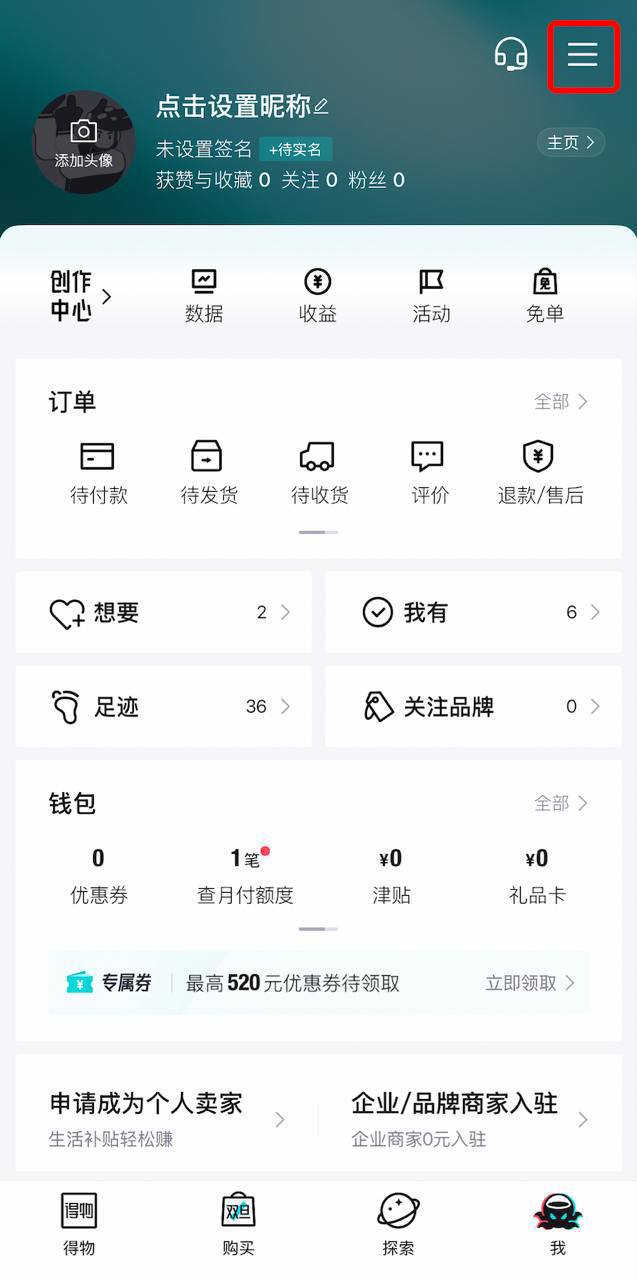Screen dimensions: 637x1280
Task: Claim coupon with 立即领取
Action: [x=530, y=983]
